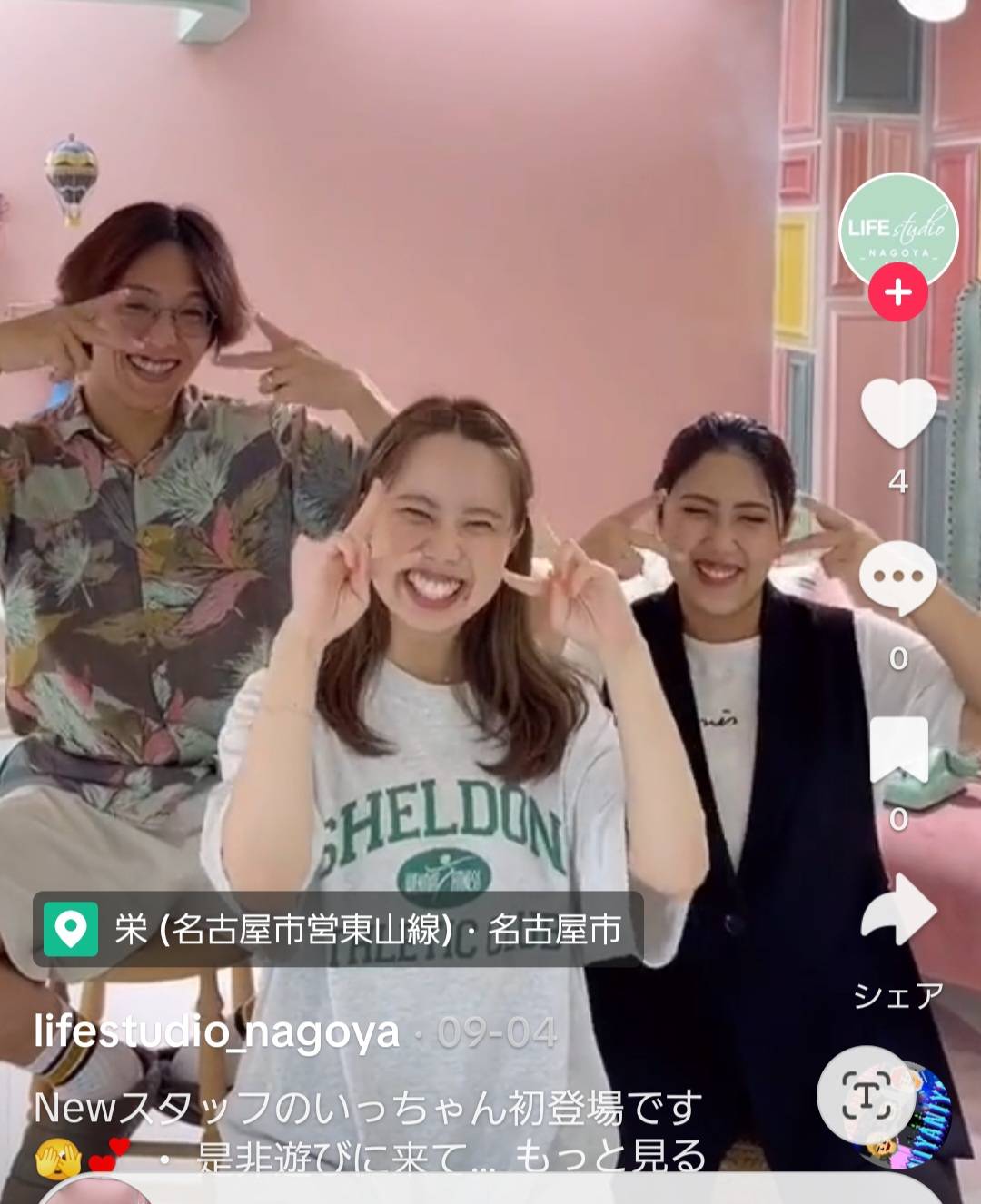The height and width of the screenshot is (1204, 981).
Task: Bookmark this video
Action: click(897, 750)
